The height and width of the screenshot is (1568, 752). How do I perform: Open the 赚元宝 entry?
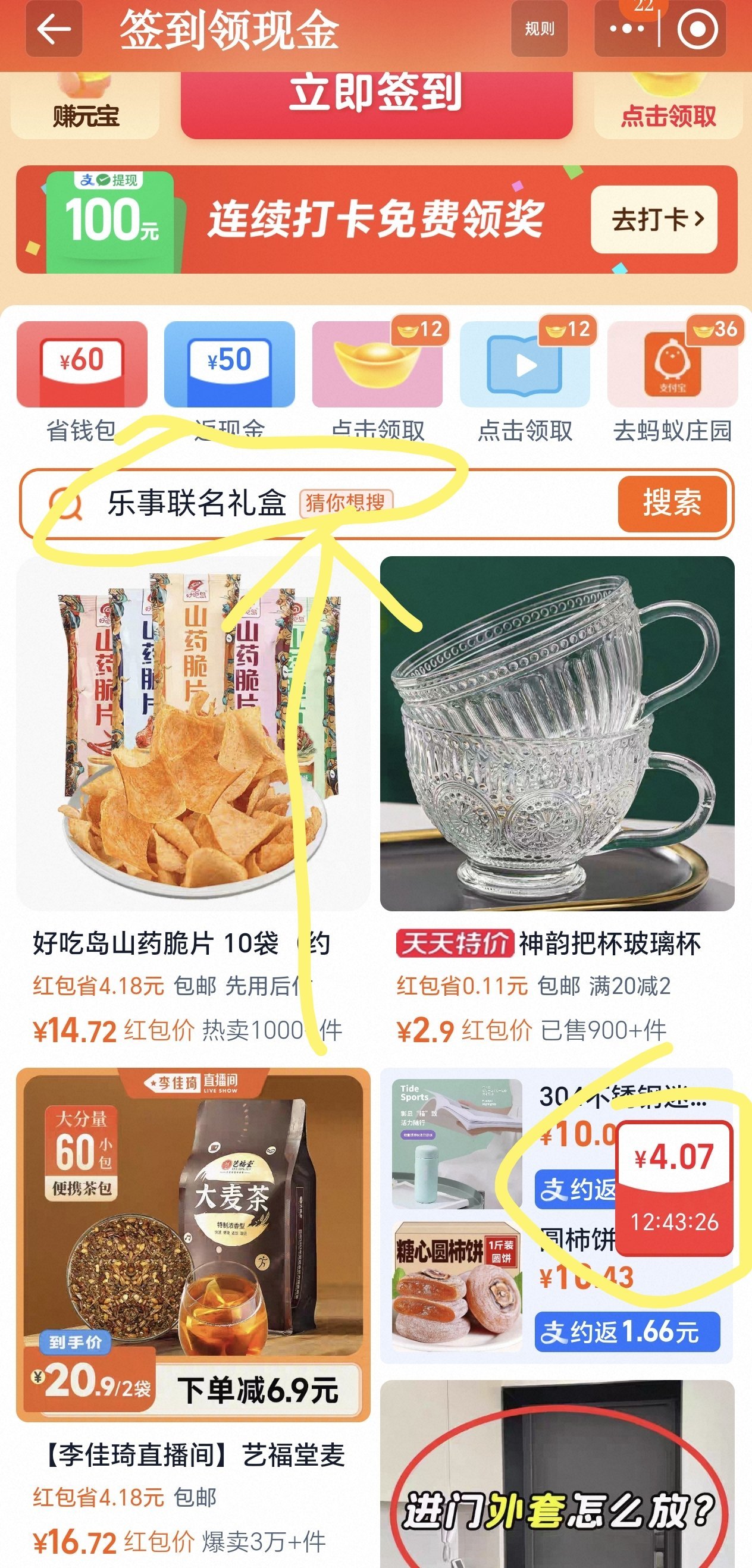tap(85, 106)
